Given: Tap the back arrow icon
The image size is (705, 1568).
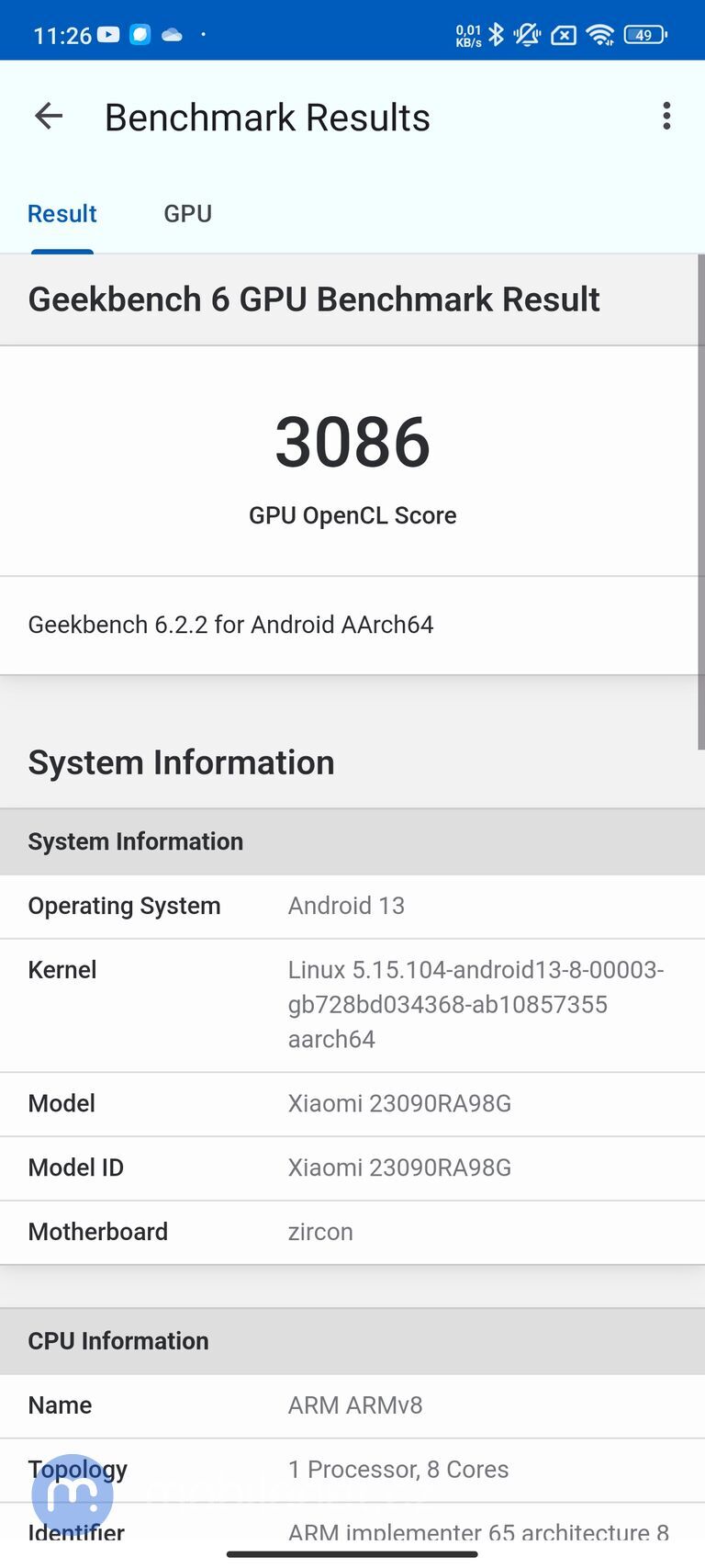Looking at the screenshot, I should (48, 116).
